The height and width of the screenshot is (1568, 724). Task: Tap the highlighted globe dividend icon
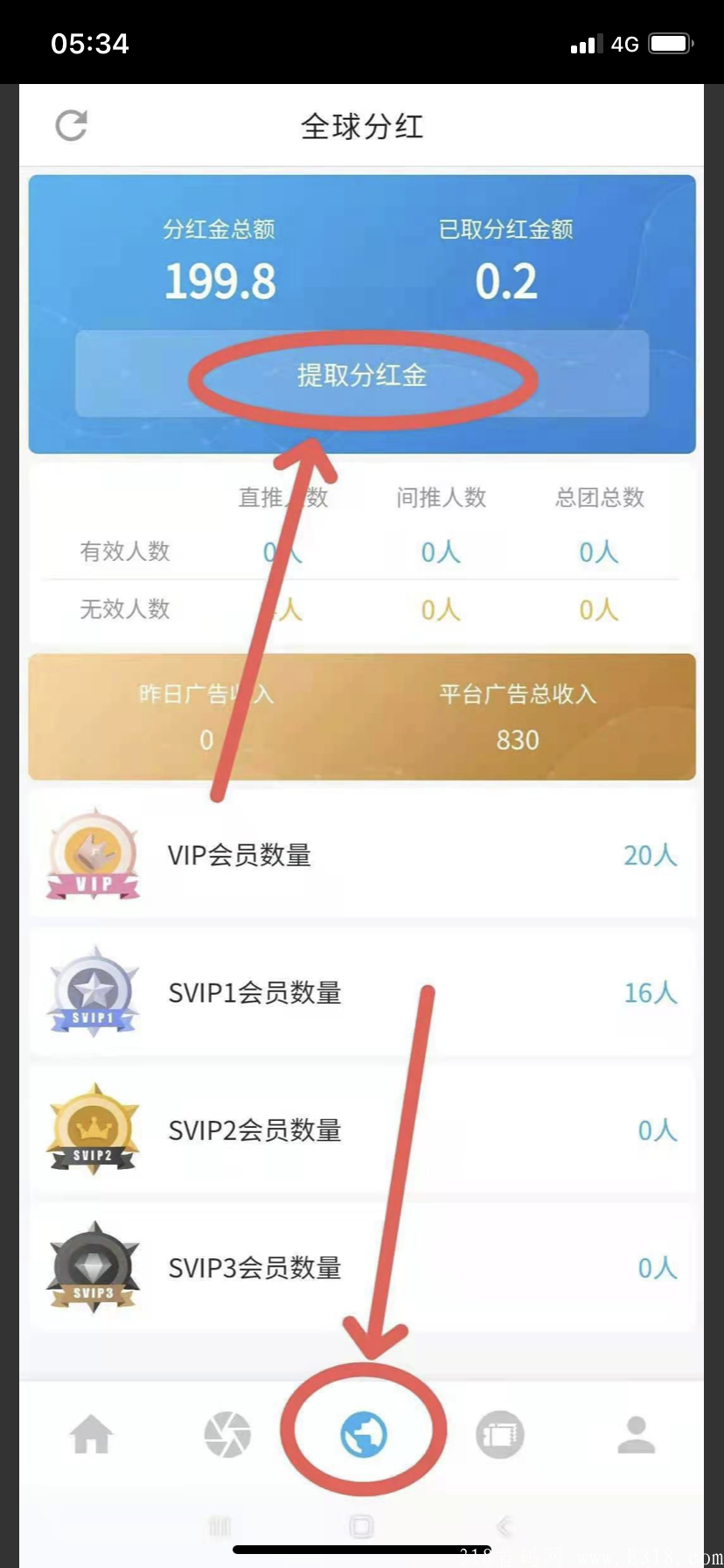coord(362,1433)
